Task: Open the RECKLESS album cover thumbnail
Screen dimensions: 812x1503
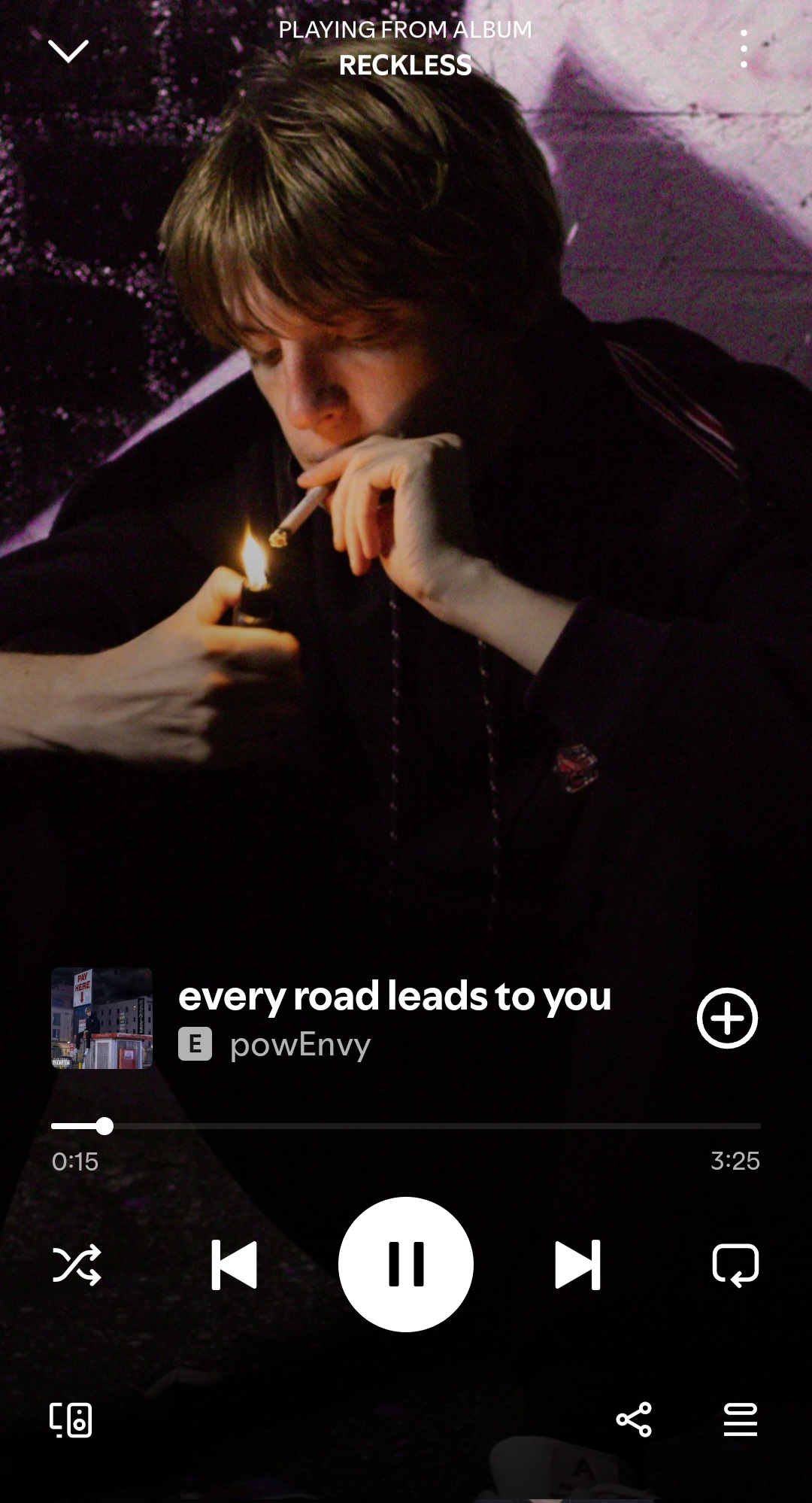Action: (x=101, y=1018)
